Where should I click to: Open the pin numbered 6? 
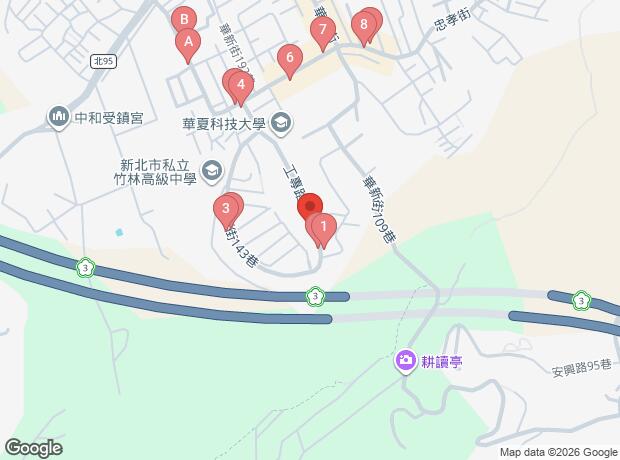tap(289, 60)
